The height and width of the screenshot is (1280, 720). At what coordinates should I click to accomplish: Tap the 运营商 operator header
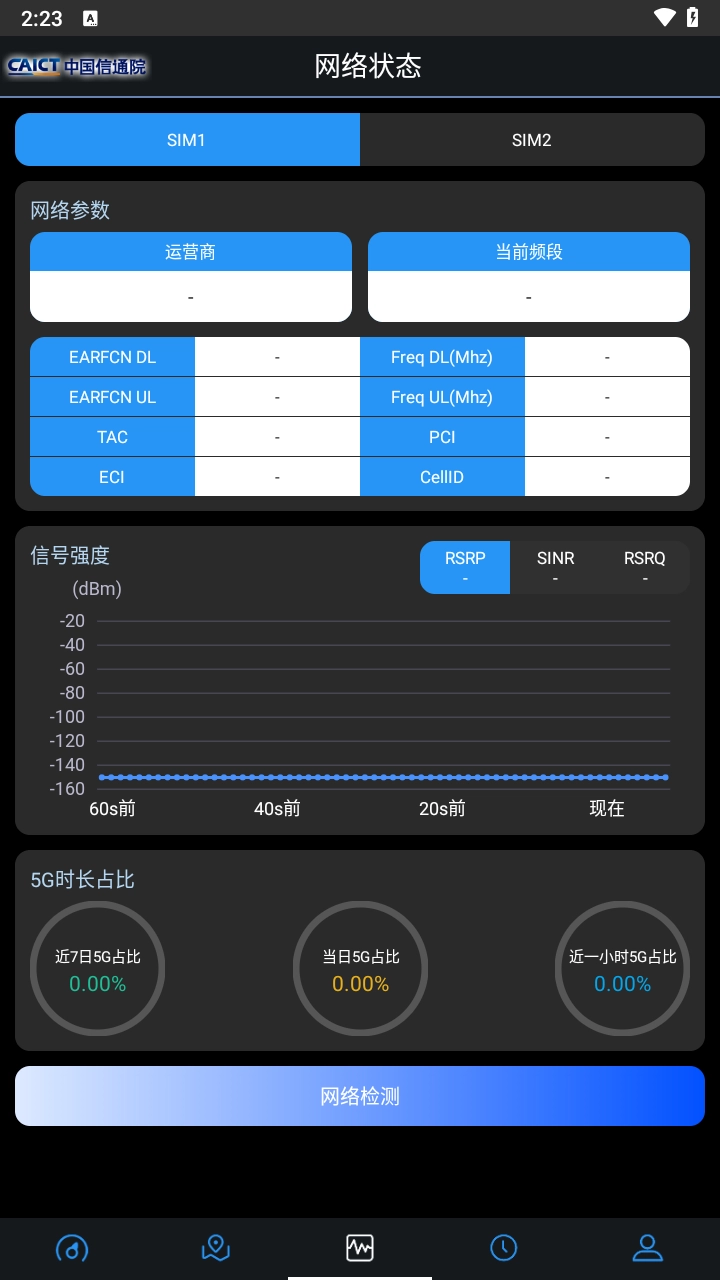[190, 252]
